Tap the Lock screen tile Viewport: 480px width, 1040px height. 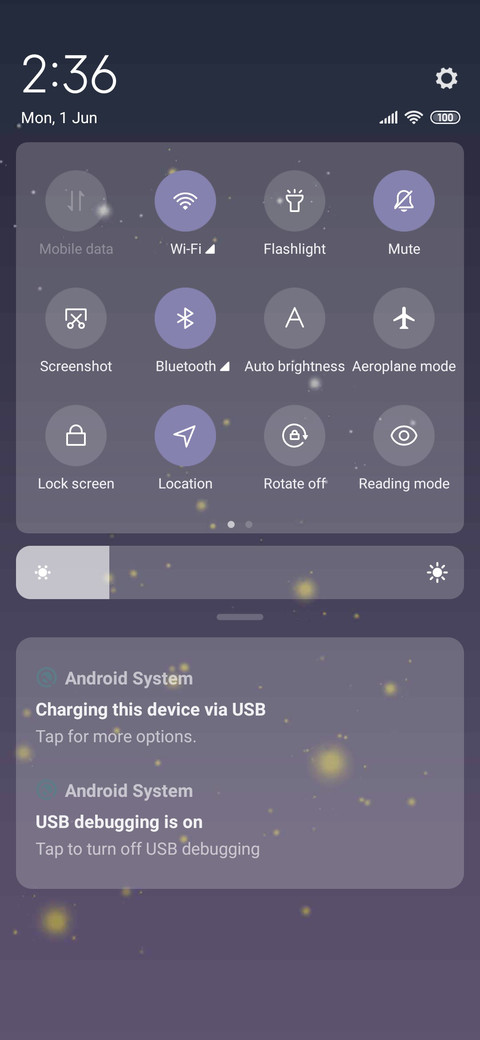76,436
